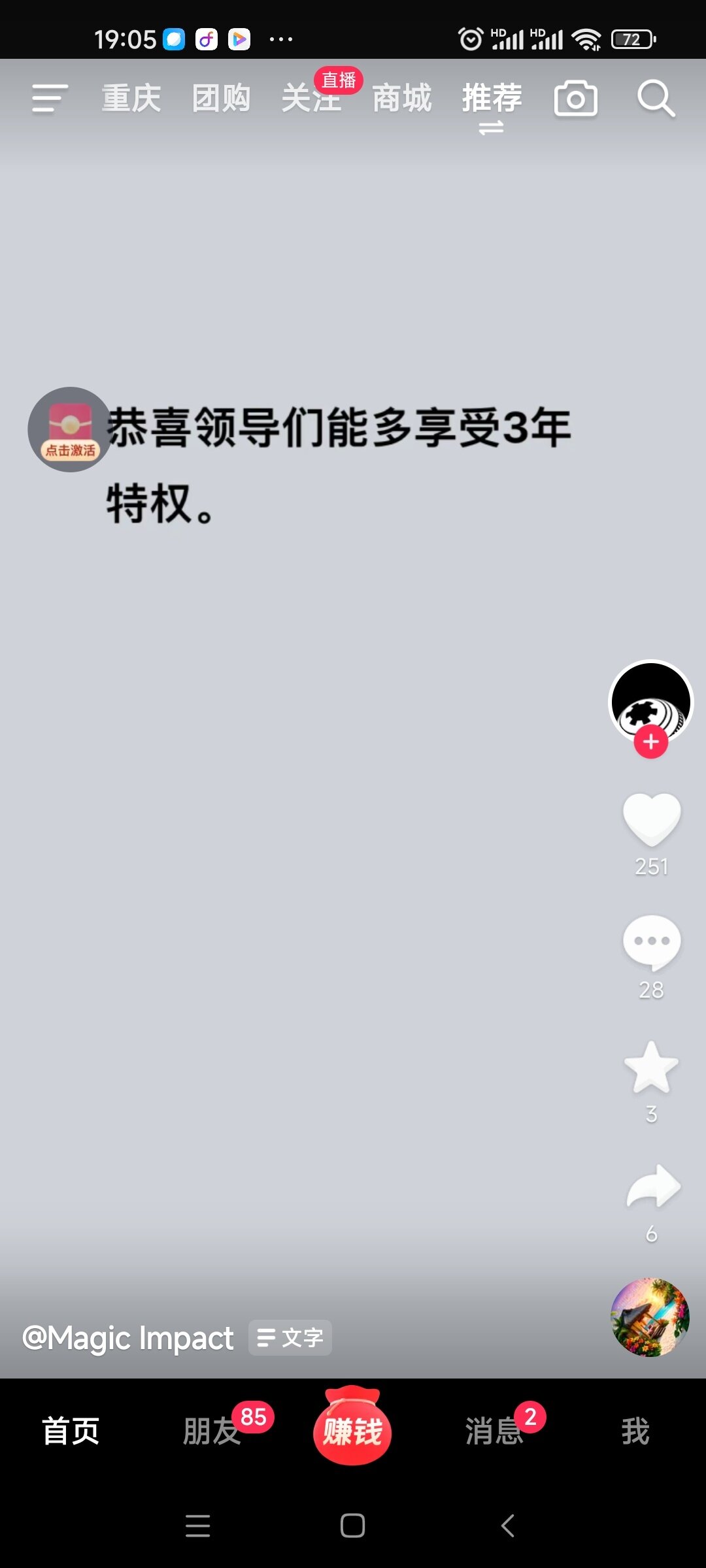Select the 推荐 recommended tab

(492, 99)
